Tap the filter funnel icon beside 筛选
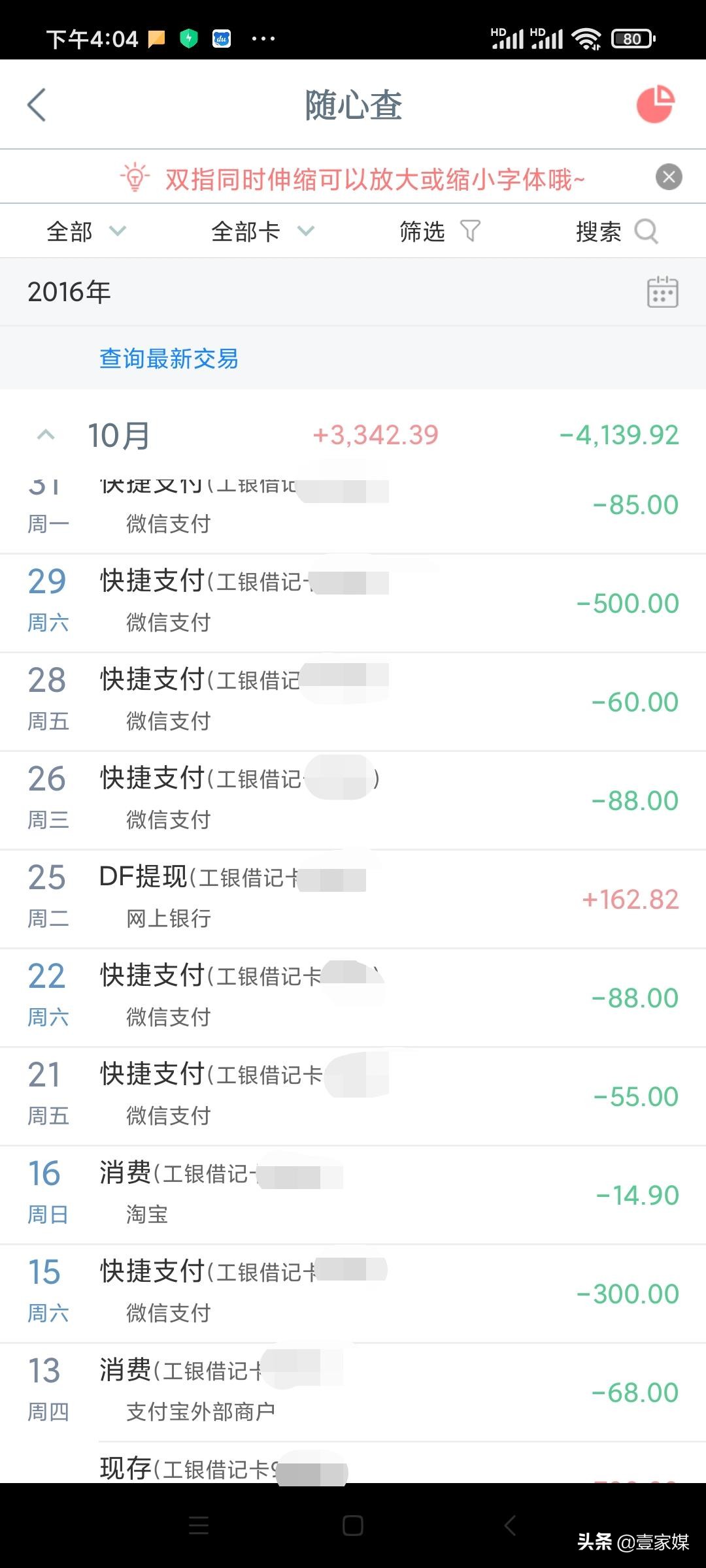Viewport: 706px width, 1568px height. point(470,231)
